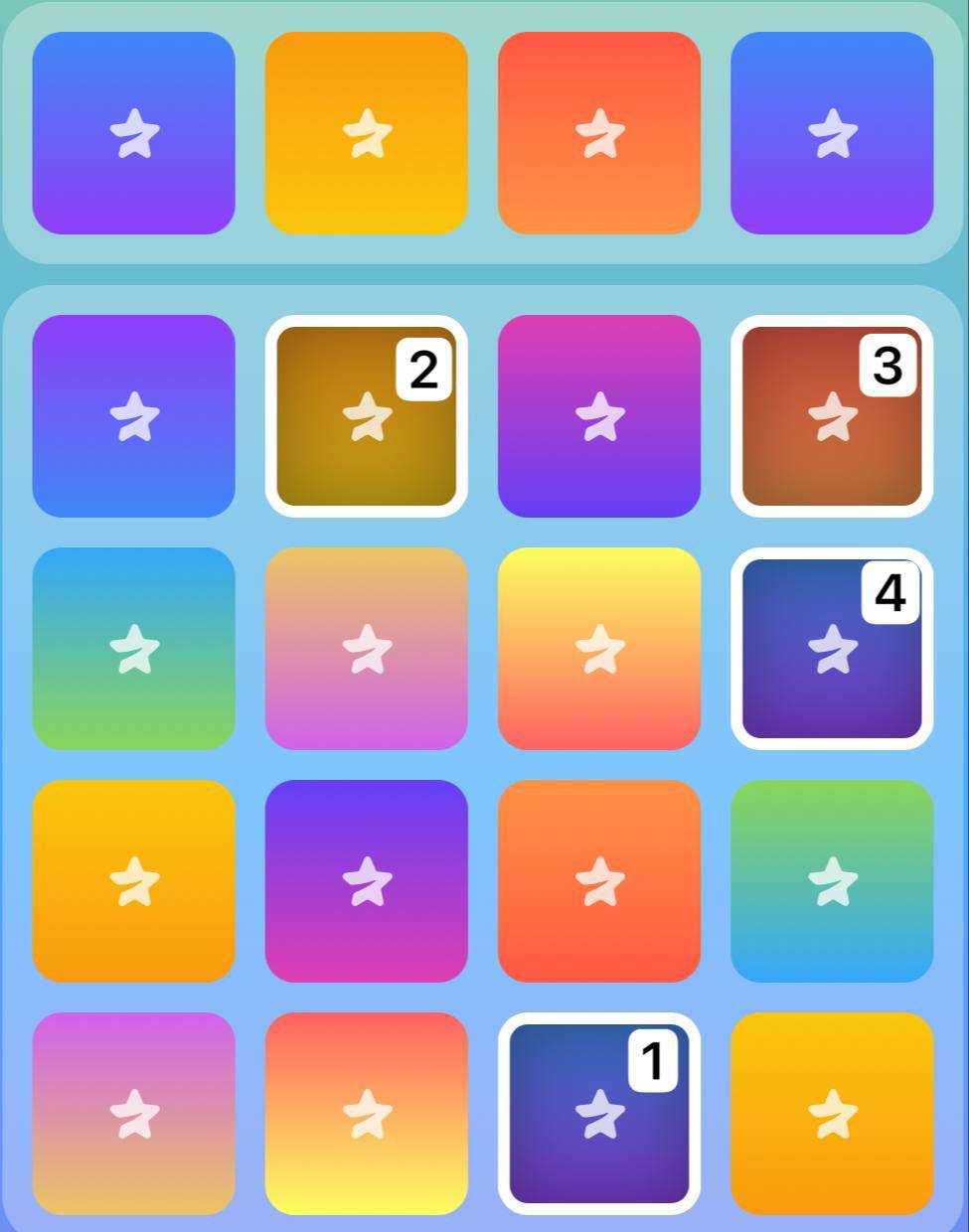
Task: Select the orange-fading-to-red gradient swatch
Action: [x=599, y=881]
